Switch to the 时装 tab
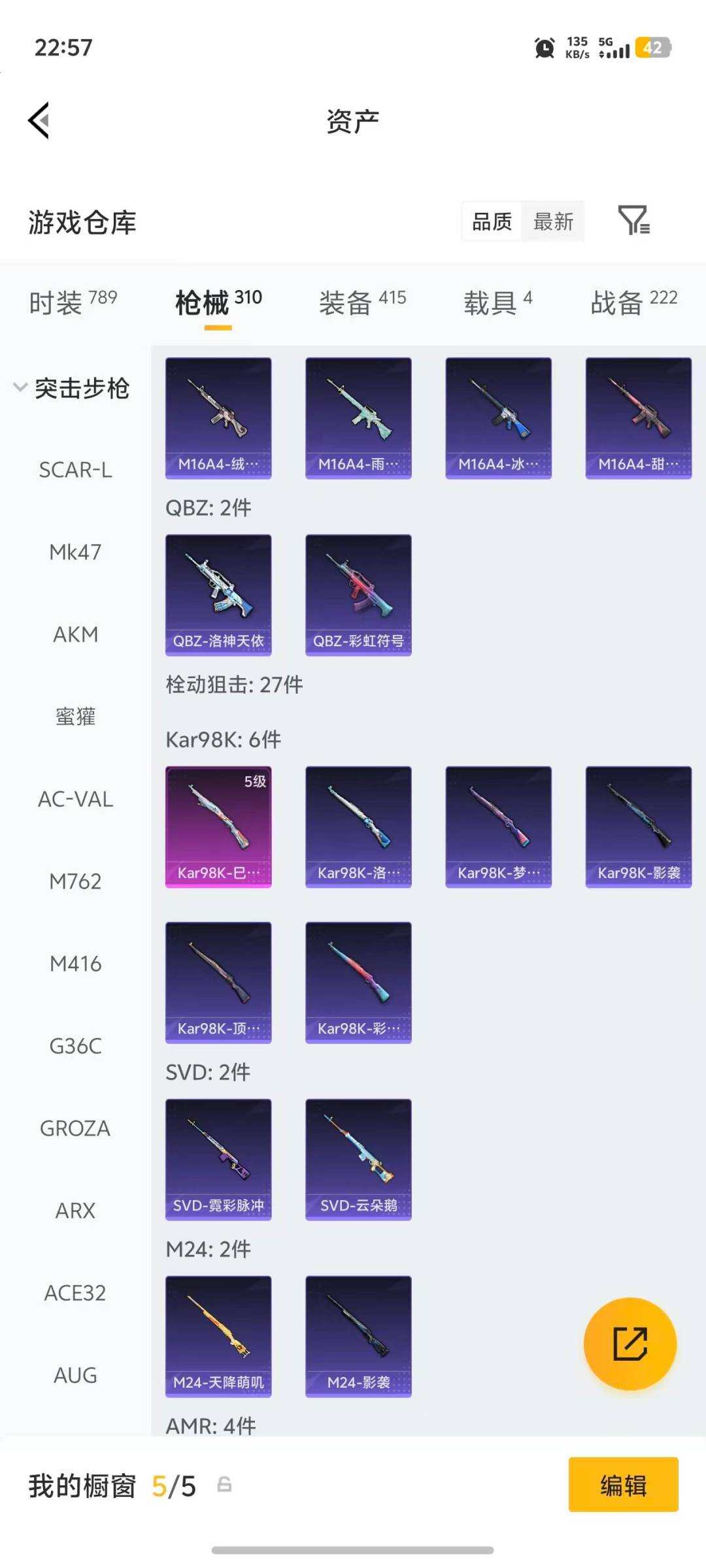The height and width of the screenshot is (1568, 706). coord(73,302)
